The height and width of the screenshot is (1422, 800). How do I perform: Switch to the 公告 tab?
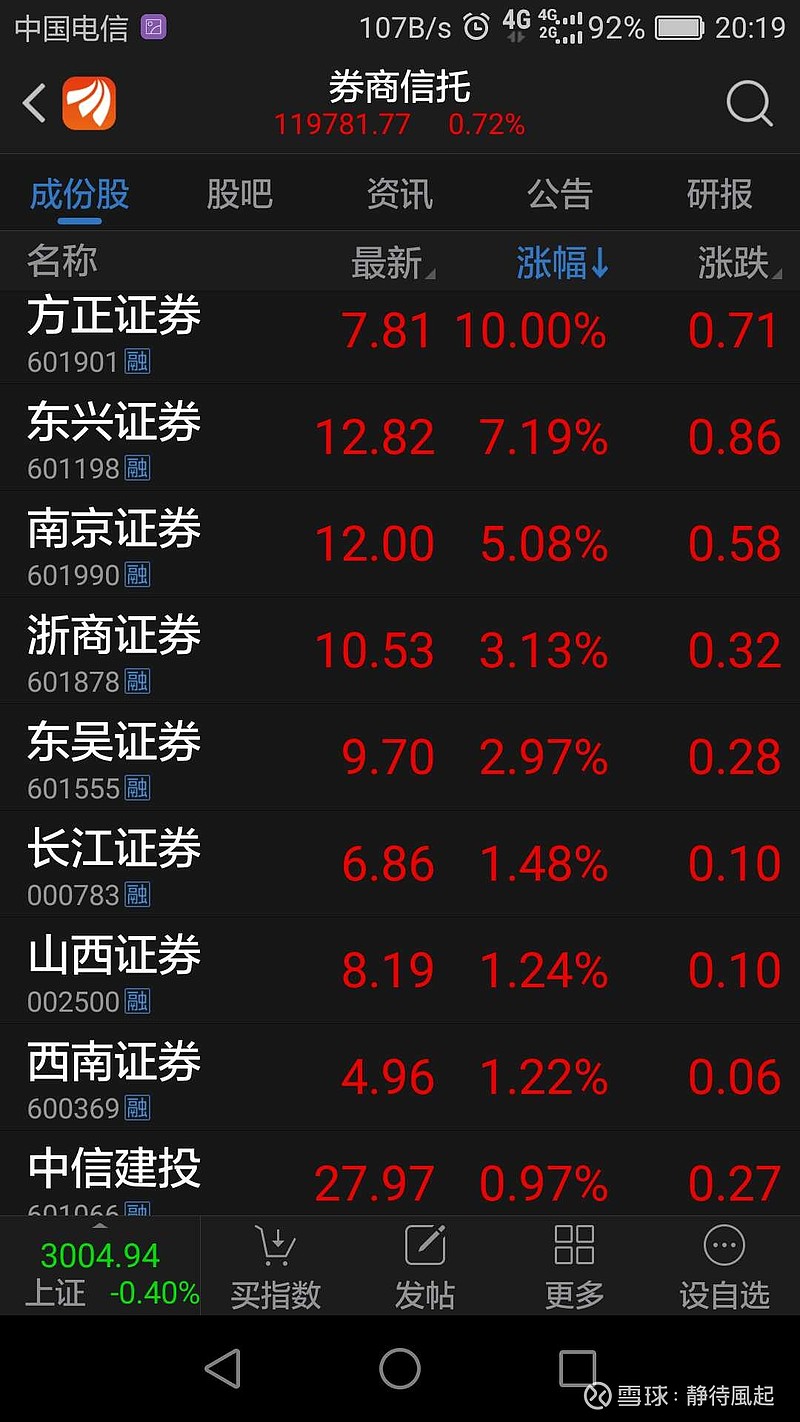562,195
